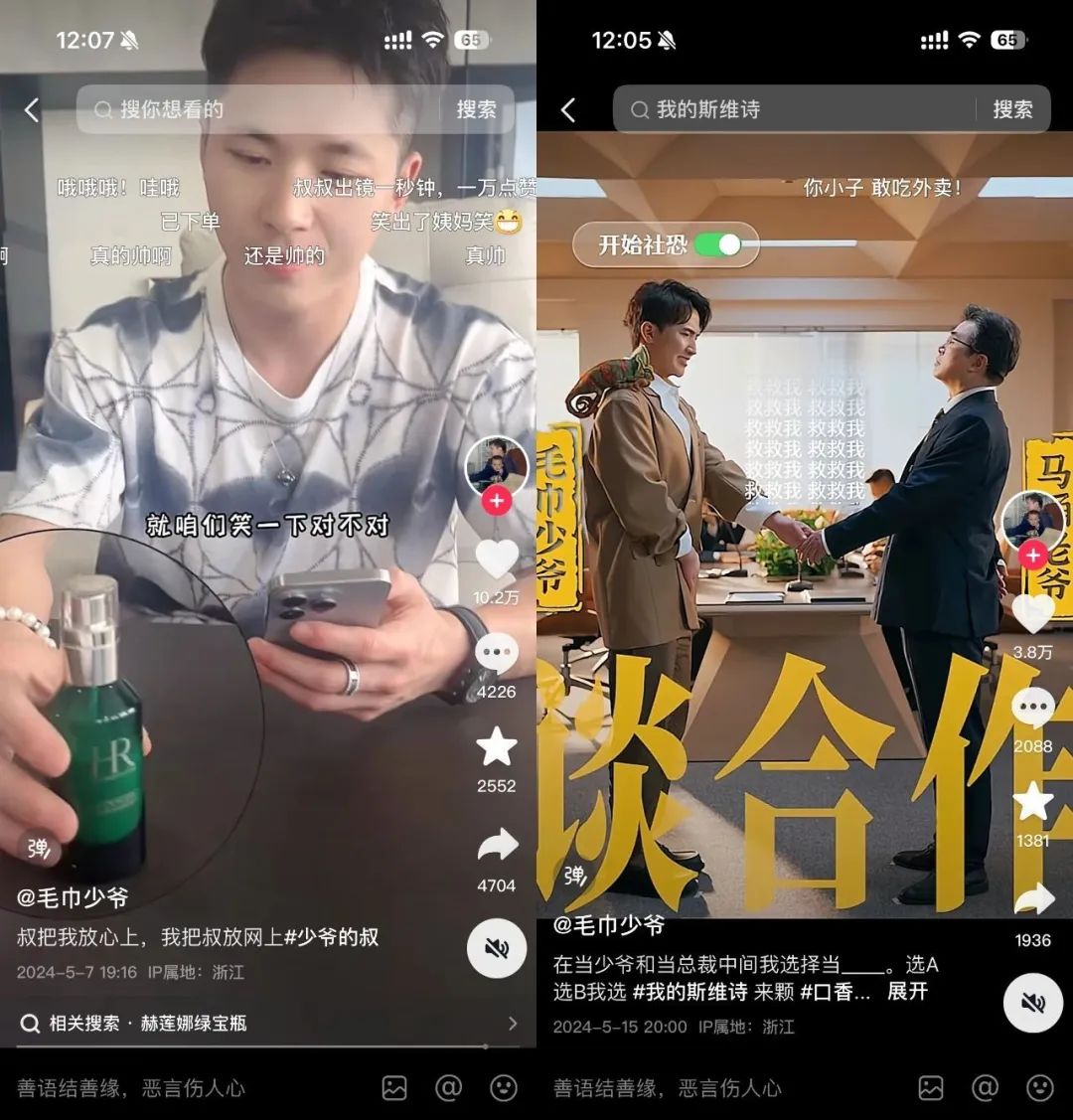The image size is (1073, 1120).
Task: Like the video with 10.2万 likes
Action: click(x=497, y=559)
